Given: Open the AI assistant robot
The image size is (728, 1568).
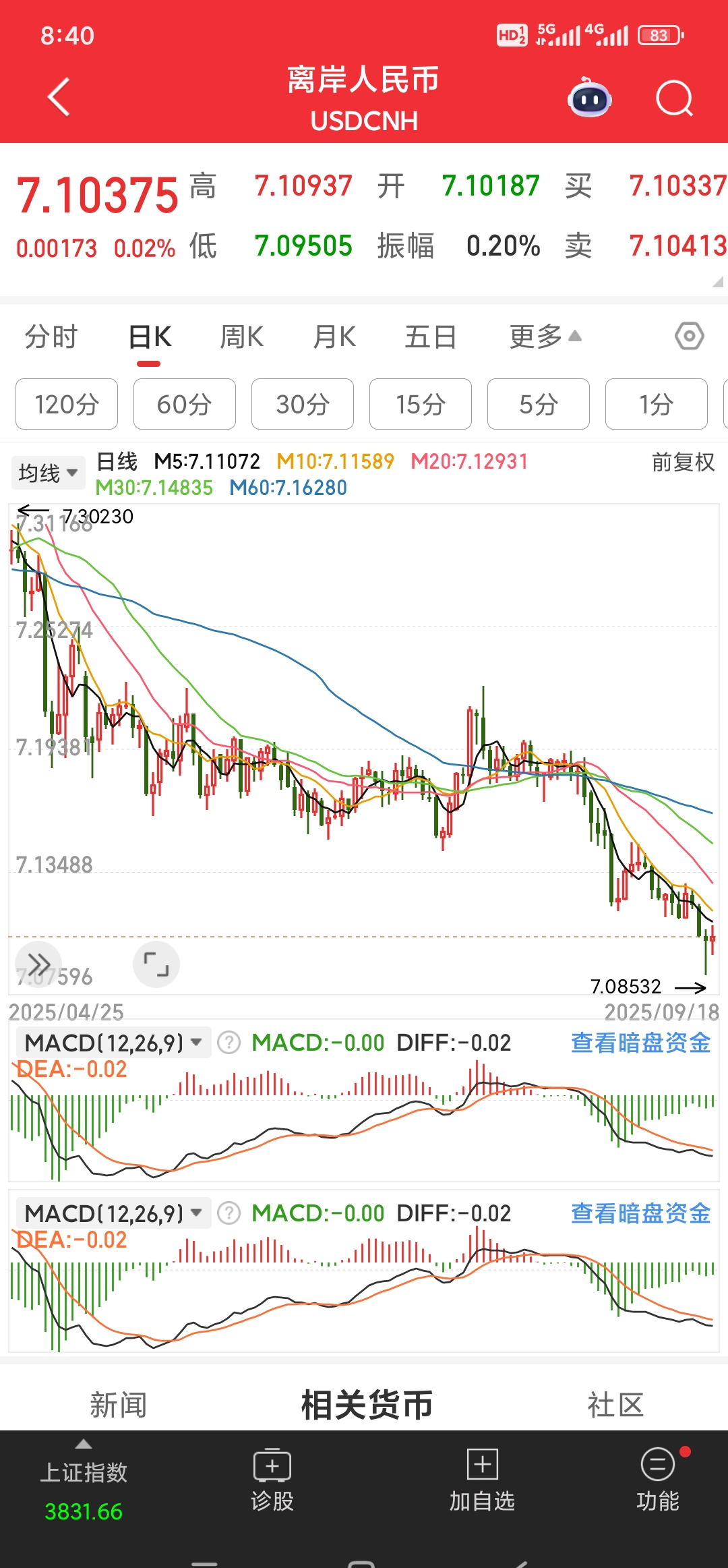Looking at the screenshot, I should click(589, 98).
